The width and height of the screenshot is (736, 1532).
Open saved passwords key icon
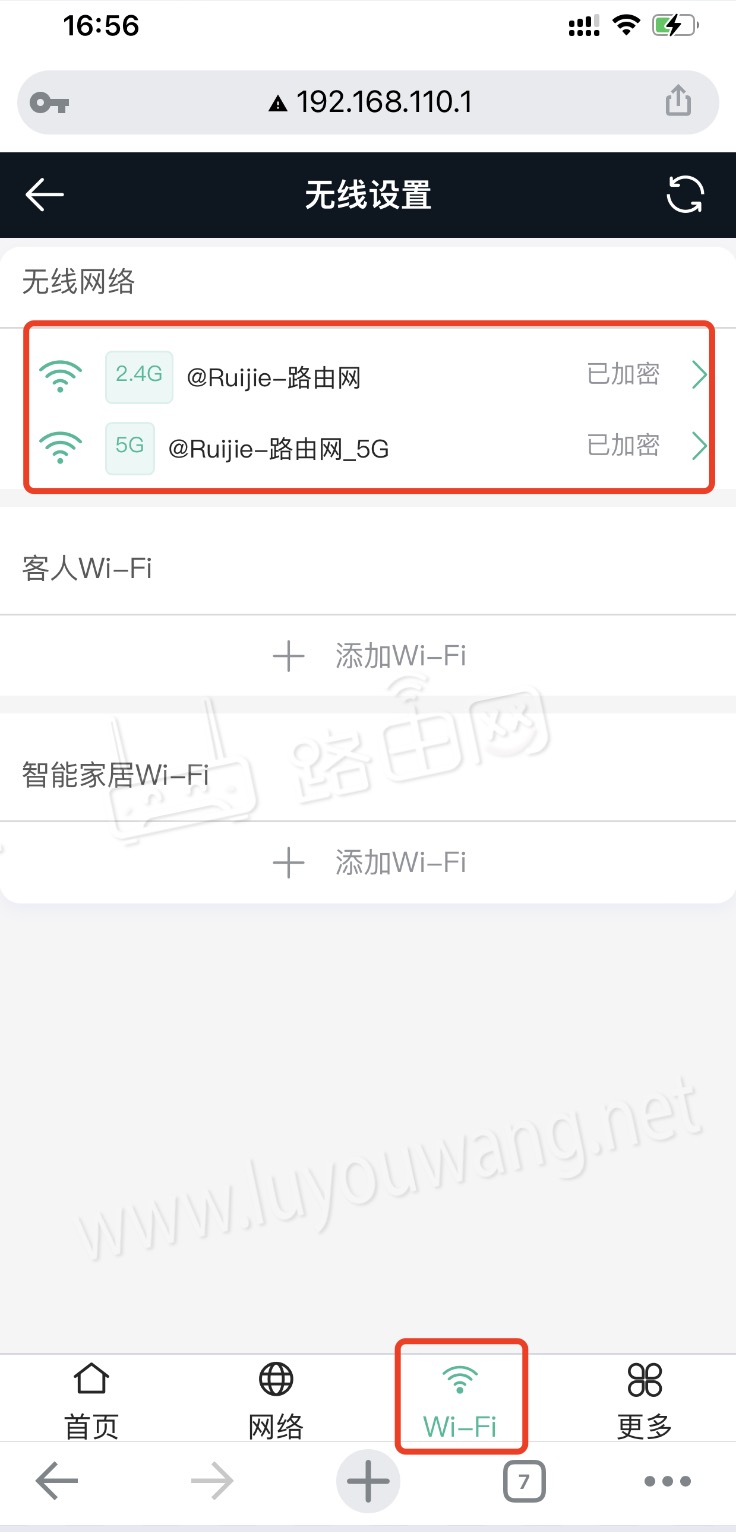(x=48, y=102)
